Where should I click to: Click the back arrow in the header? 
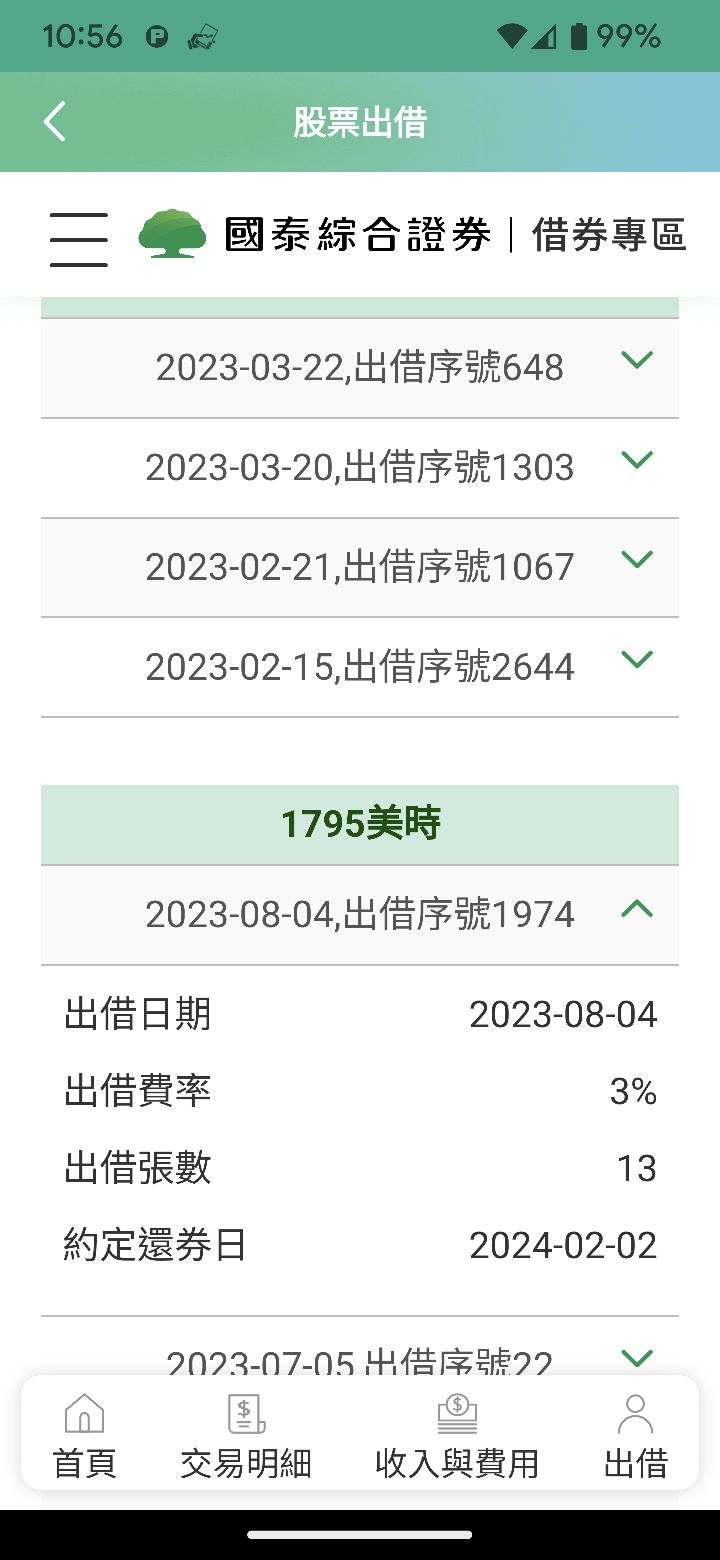(x=53, y=121)
